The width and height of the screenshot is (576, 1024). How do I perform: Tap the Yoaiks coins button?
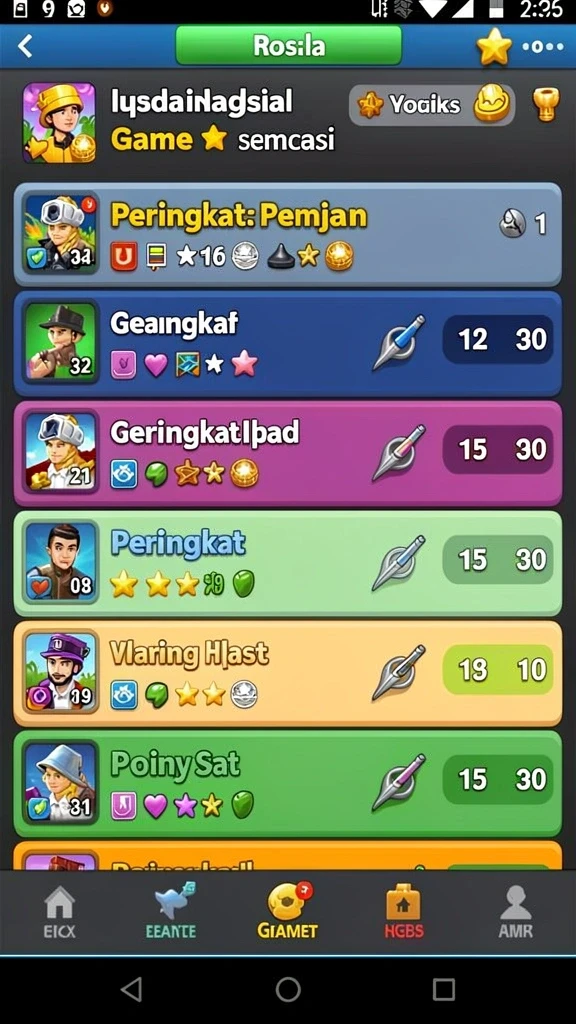coord(432,104)
